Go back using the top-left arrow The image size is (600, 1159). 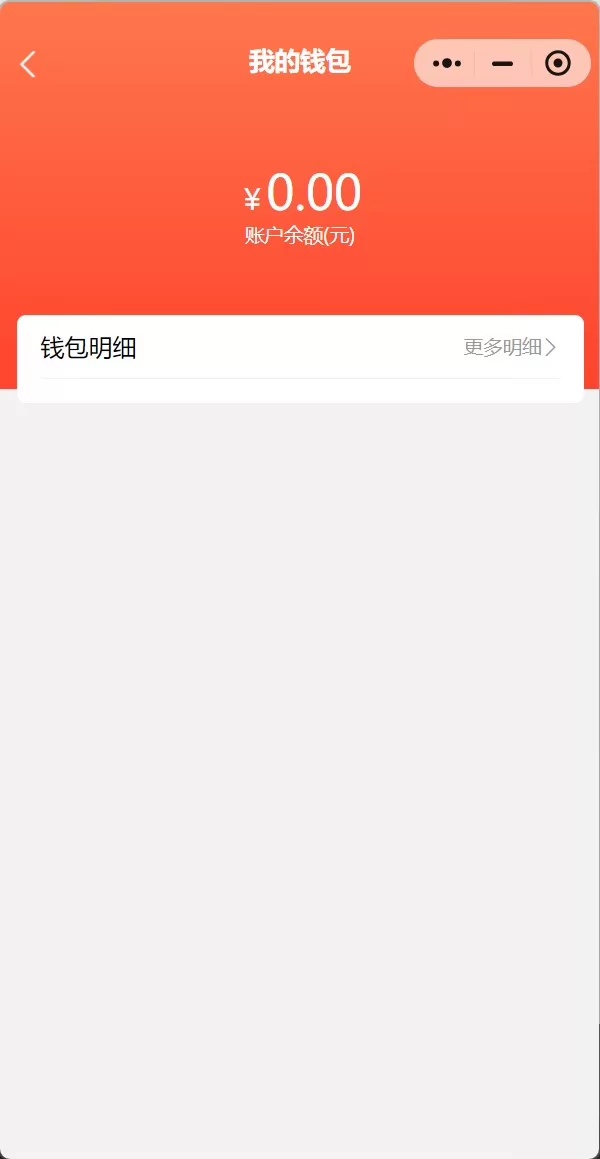pyautogui.click(x=27, y=64)
